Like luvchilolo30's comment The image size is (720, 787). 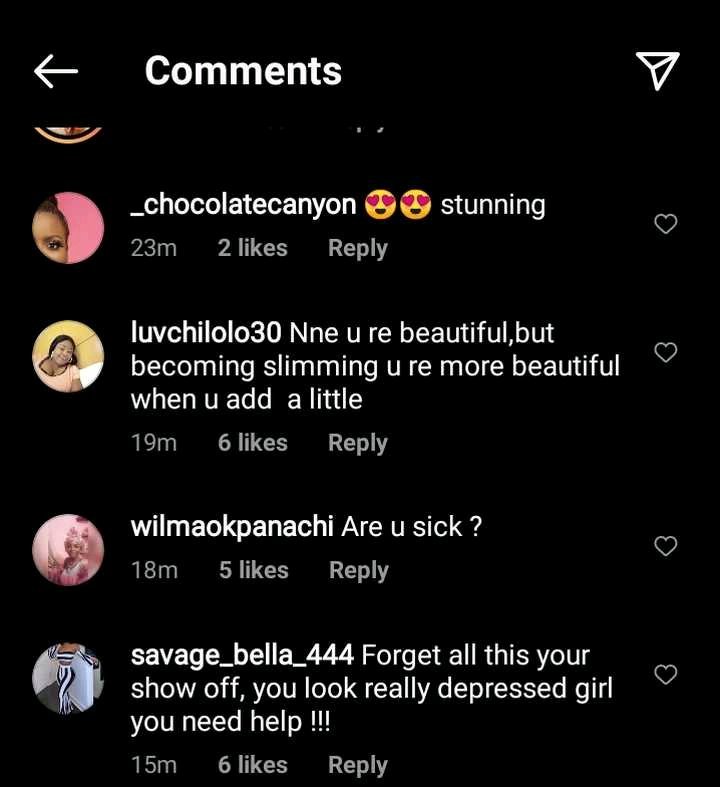pos(665,352)
